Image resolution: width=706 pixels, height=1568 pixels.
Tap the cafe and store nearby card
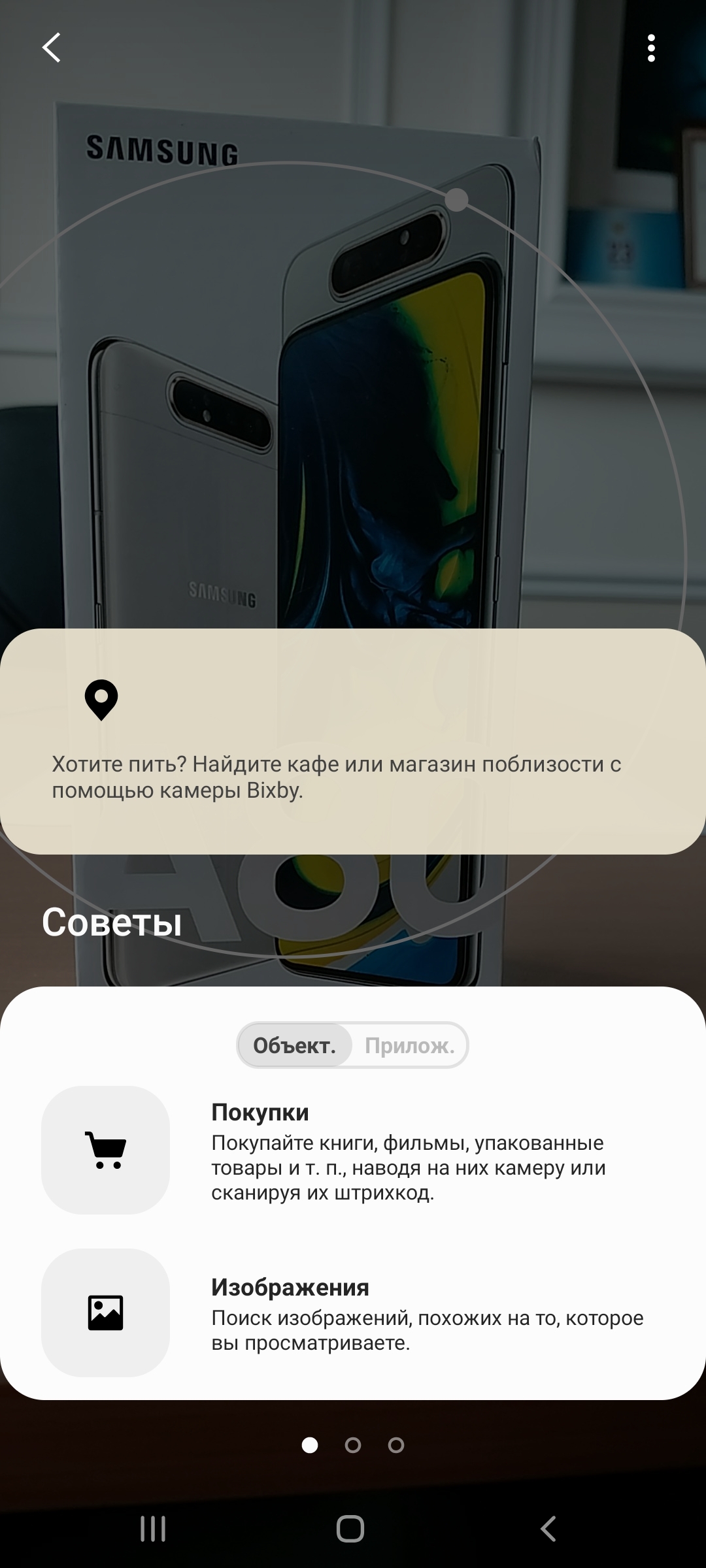353,742
